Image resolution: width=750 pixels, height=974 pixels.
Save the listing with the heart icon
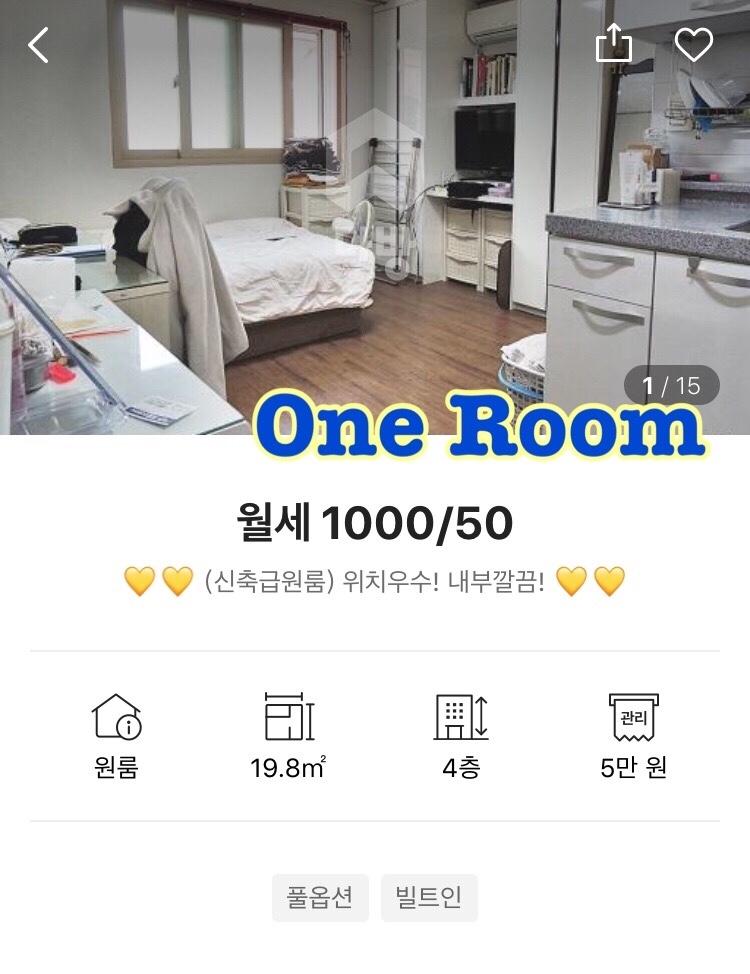click(x=693, y=44)
